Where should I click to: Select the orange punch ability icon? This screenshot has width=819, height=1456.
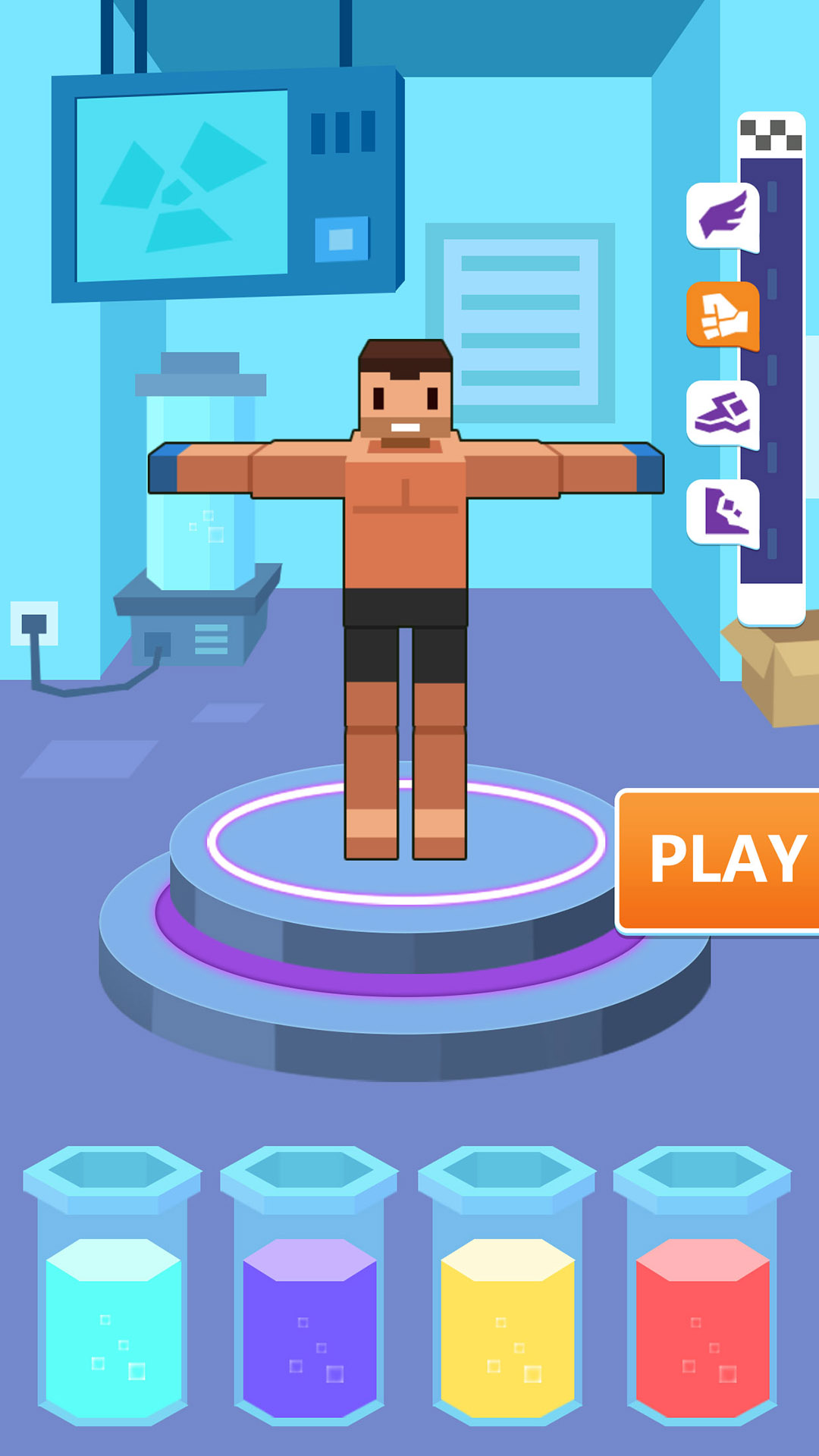point(722,315)
